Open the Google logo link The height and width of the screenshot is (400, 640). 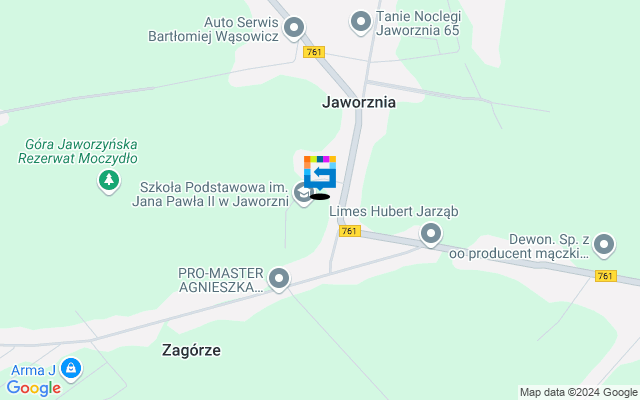[34, 388]
